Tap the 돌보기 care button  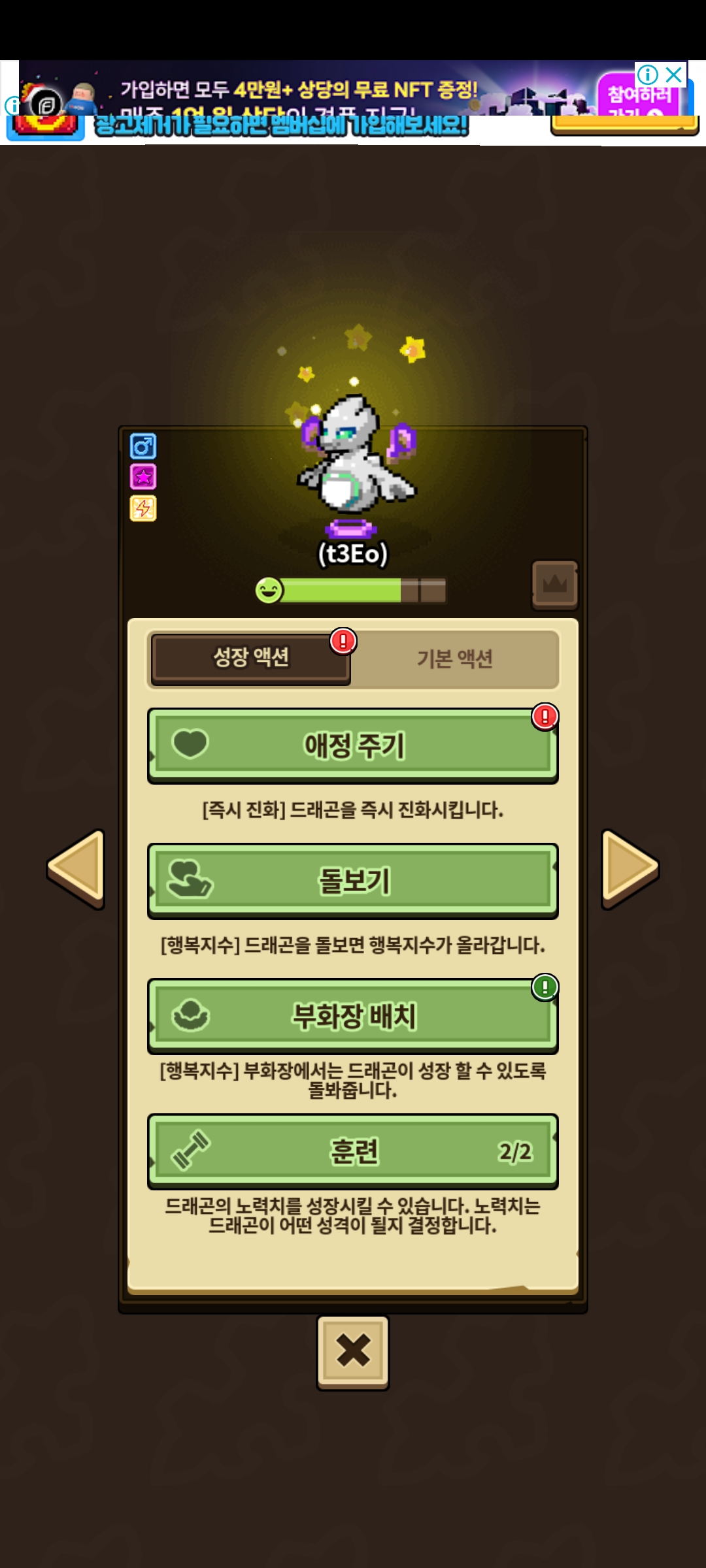click(353, 881)
